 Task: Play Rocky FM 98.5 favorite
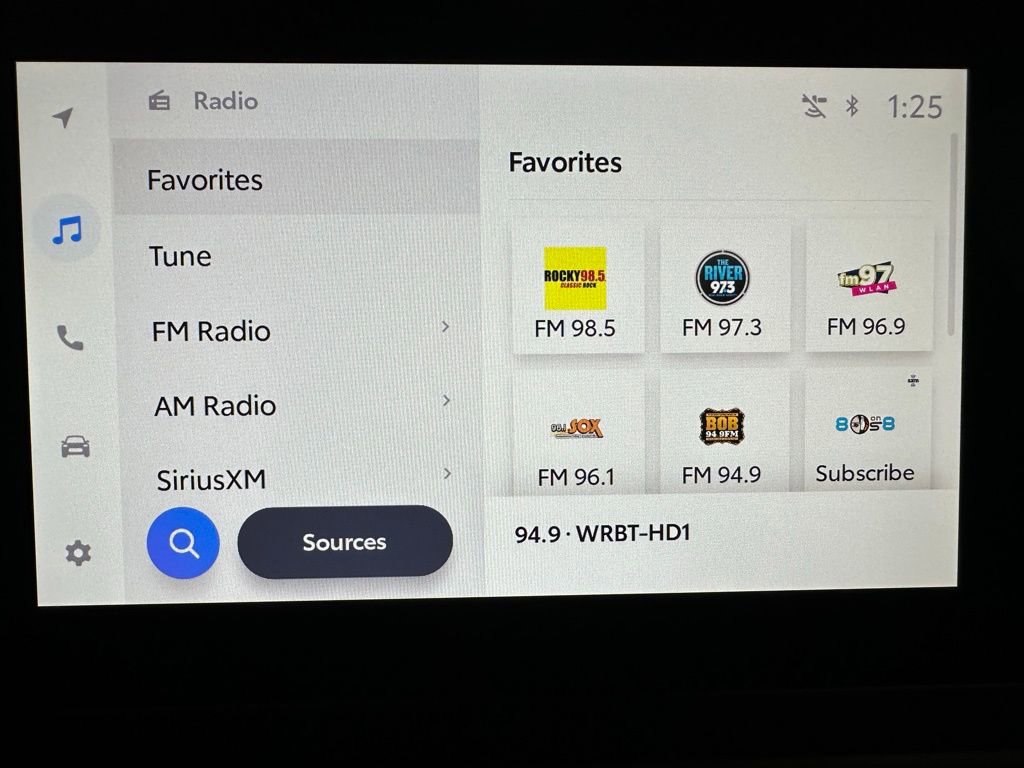point(575,289)
